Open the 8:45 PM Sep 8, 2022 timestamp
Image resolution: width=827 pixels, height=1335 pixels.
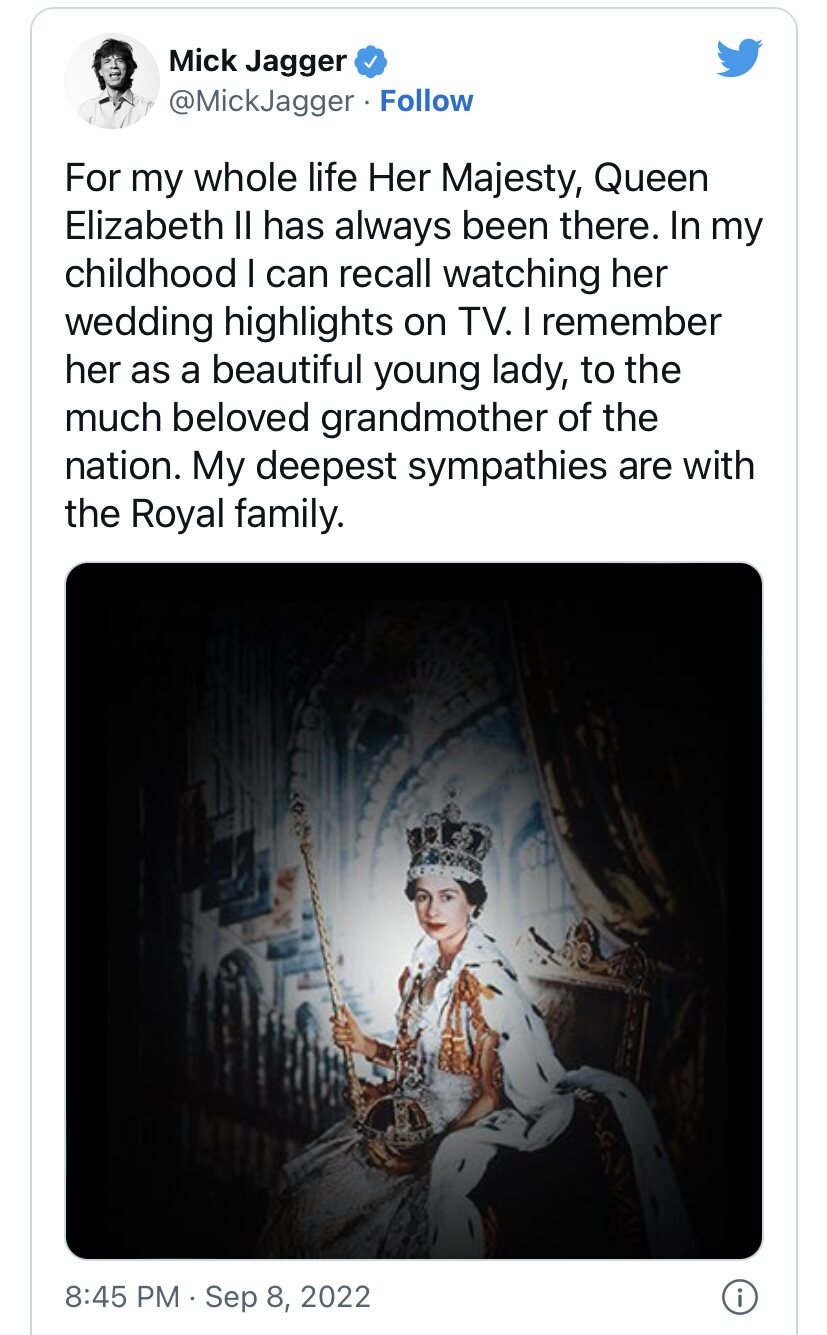tap(217, 1297)
